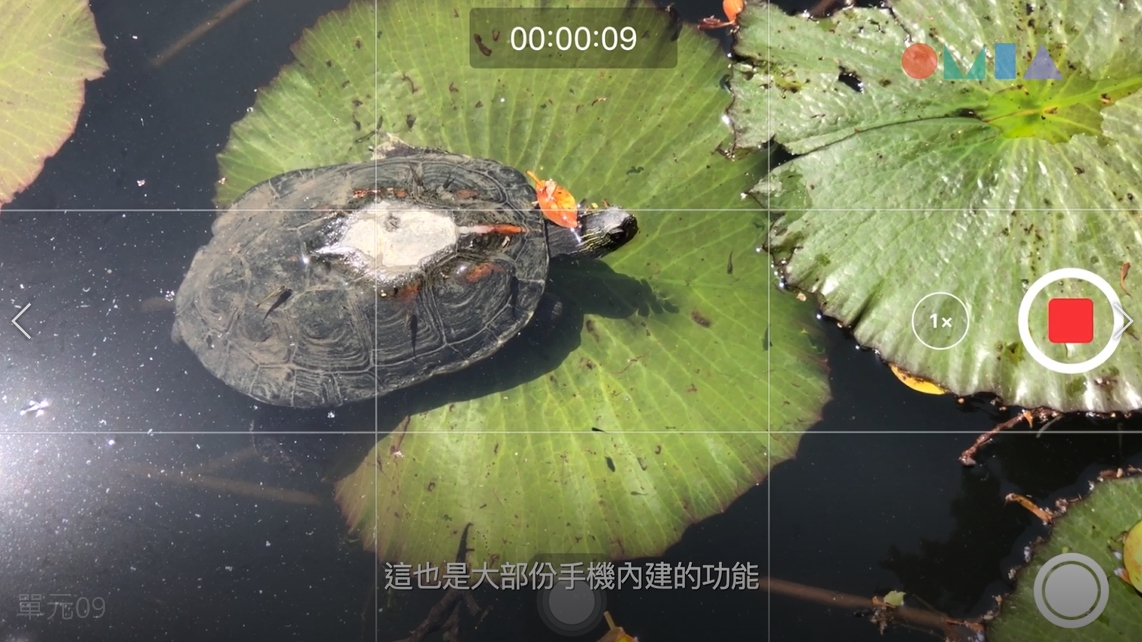Go to the next slide arrow

[x=1126, y=321]
